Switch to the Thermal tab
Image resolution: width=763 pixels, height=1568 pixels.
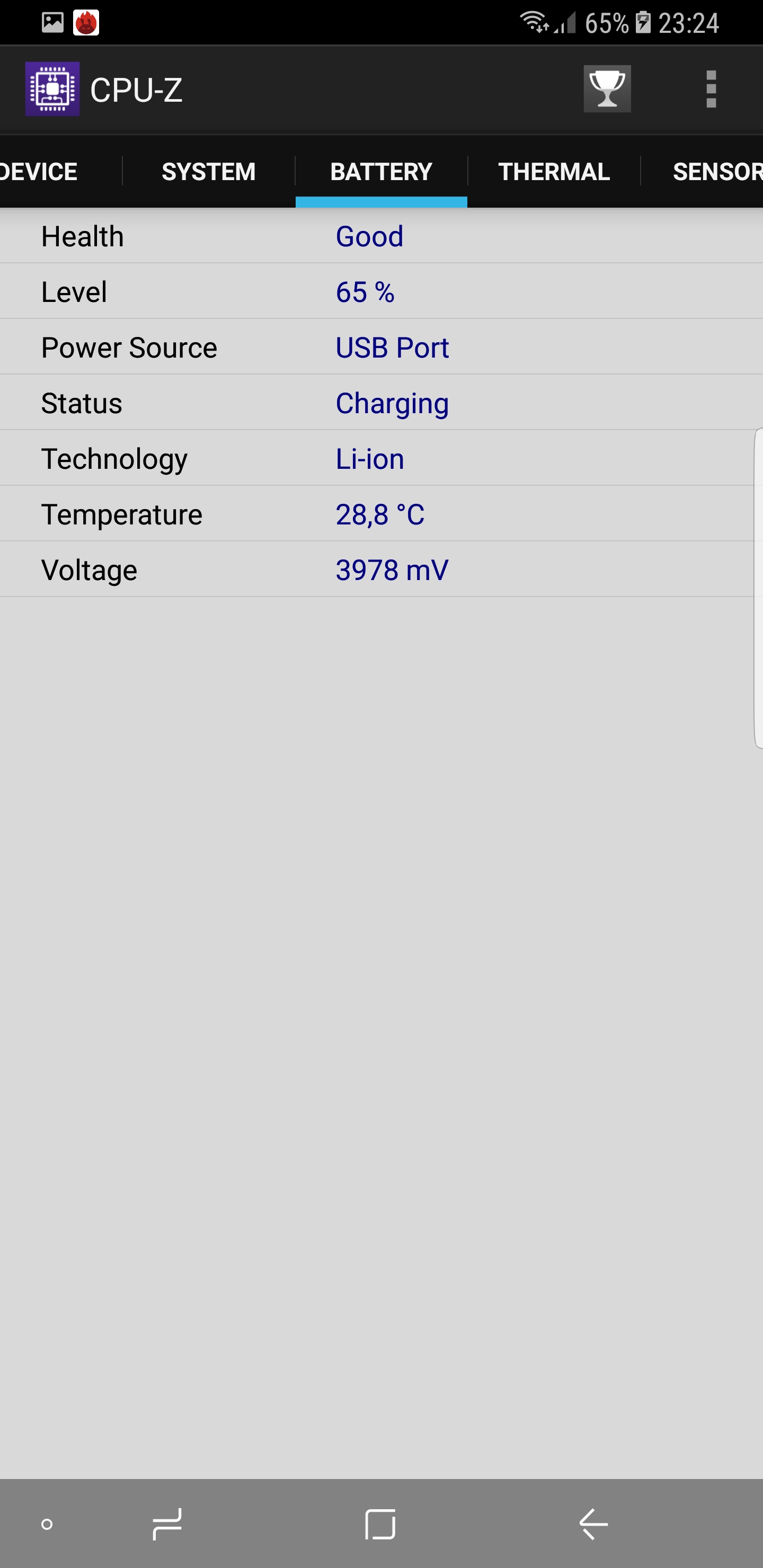554,172
